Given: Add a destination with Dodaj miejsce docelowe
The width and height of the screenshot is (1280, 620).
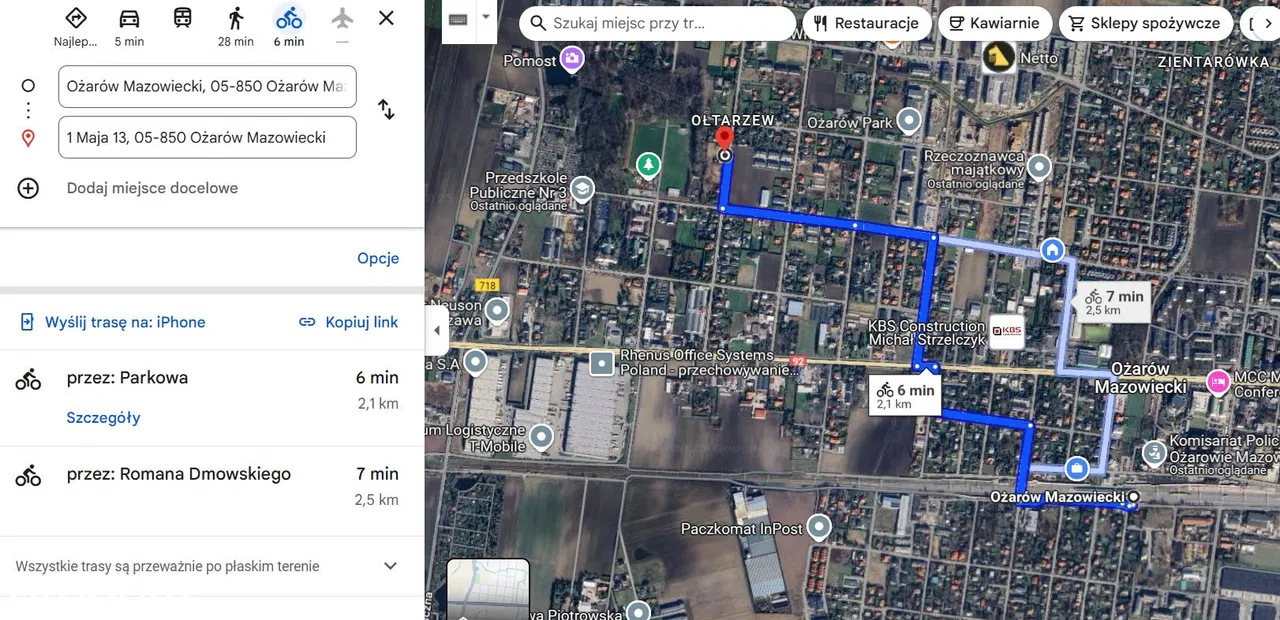Looking at the screenshot, I should point(152,188).
